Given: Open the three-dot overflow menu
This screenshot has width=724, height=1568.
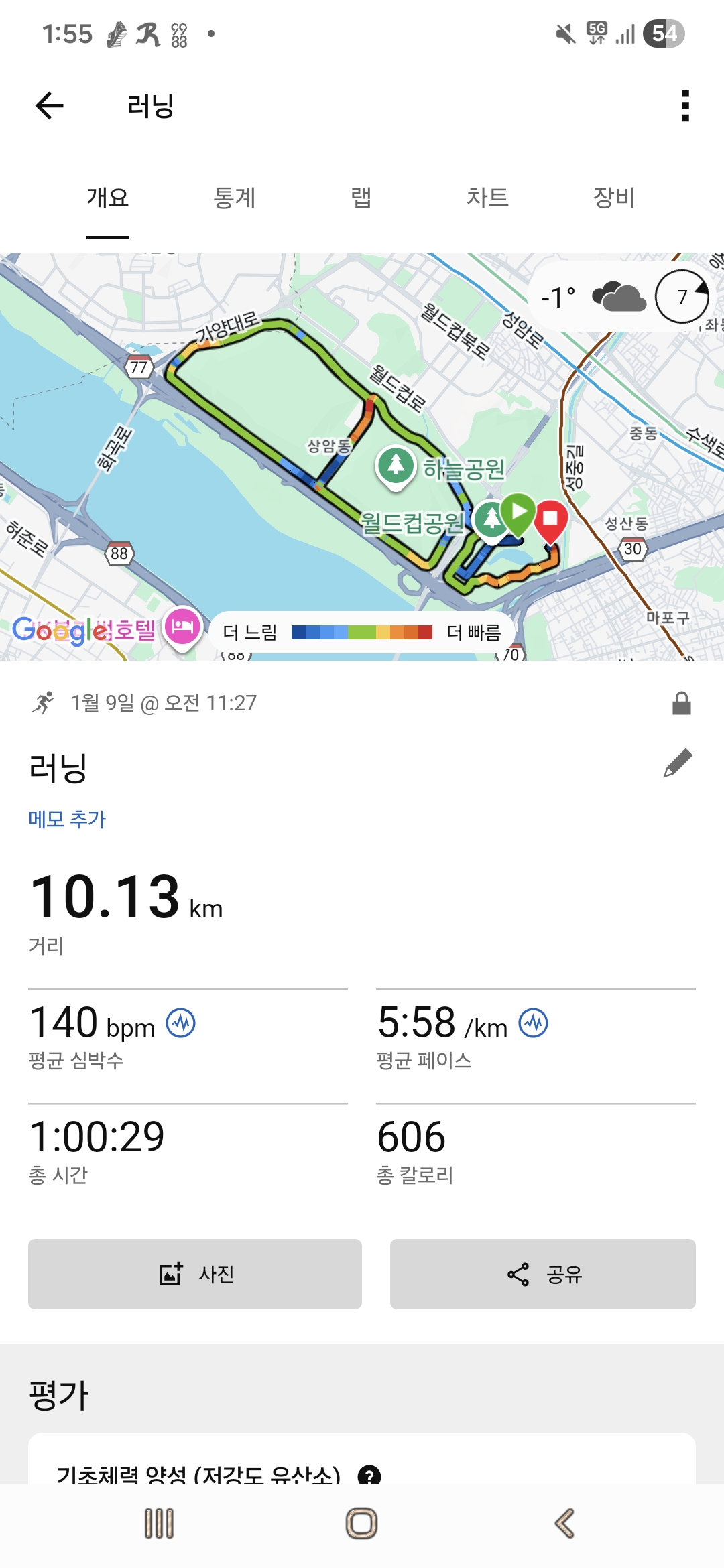Looking at the screenshot, I should click(684, 105).
